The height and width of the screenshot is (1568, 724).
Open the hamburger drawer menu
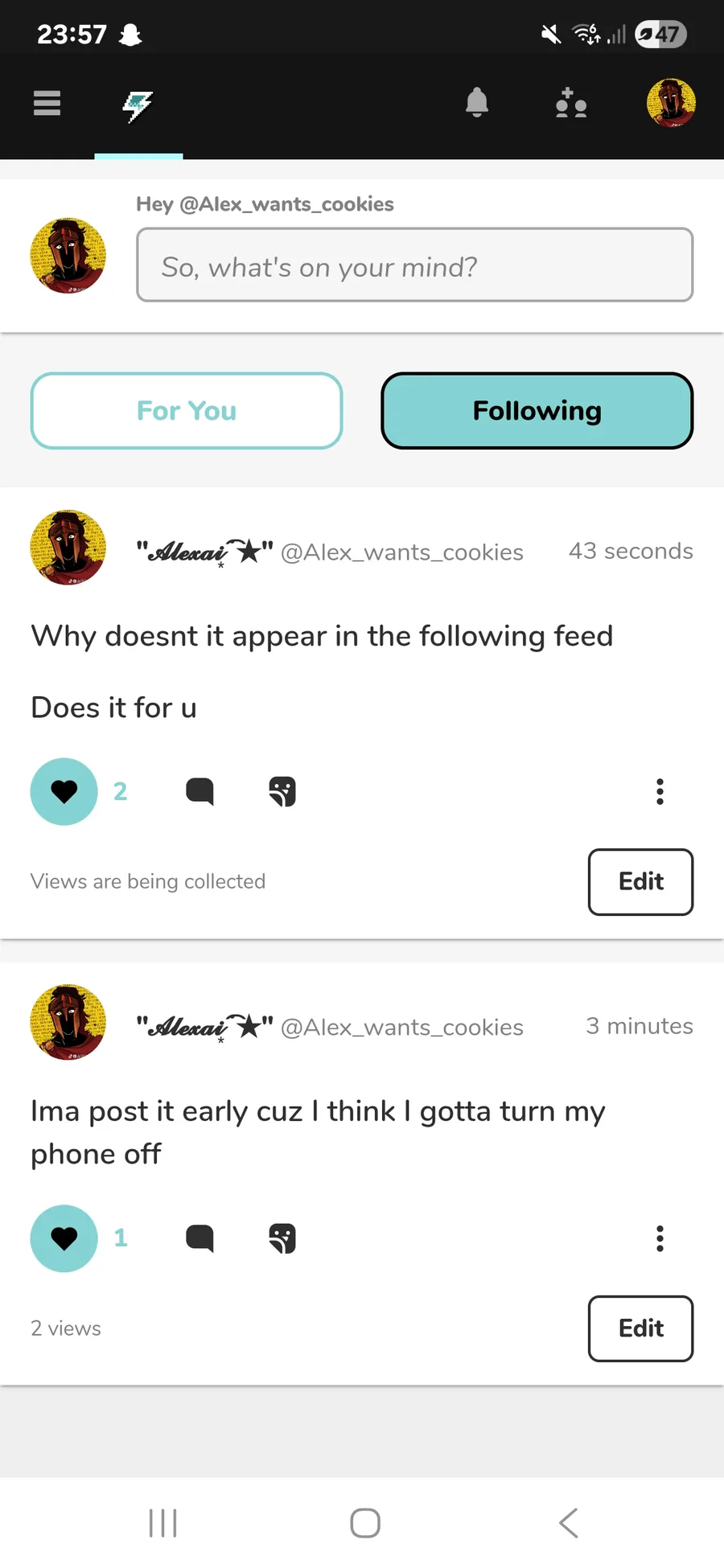coord(47,104)
